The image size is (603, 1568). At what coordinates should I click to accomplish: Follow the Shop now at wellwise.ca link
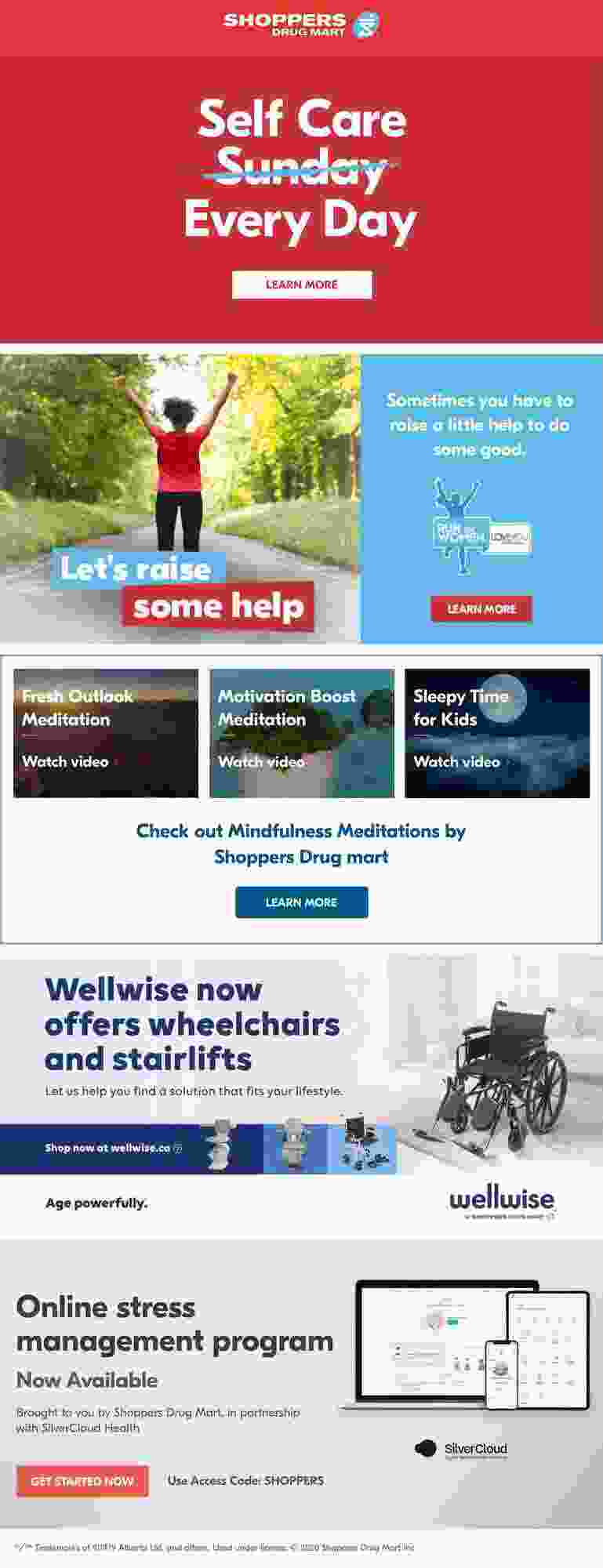coord(113,1148)
